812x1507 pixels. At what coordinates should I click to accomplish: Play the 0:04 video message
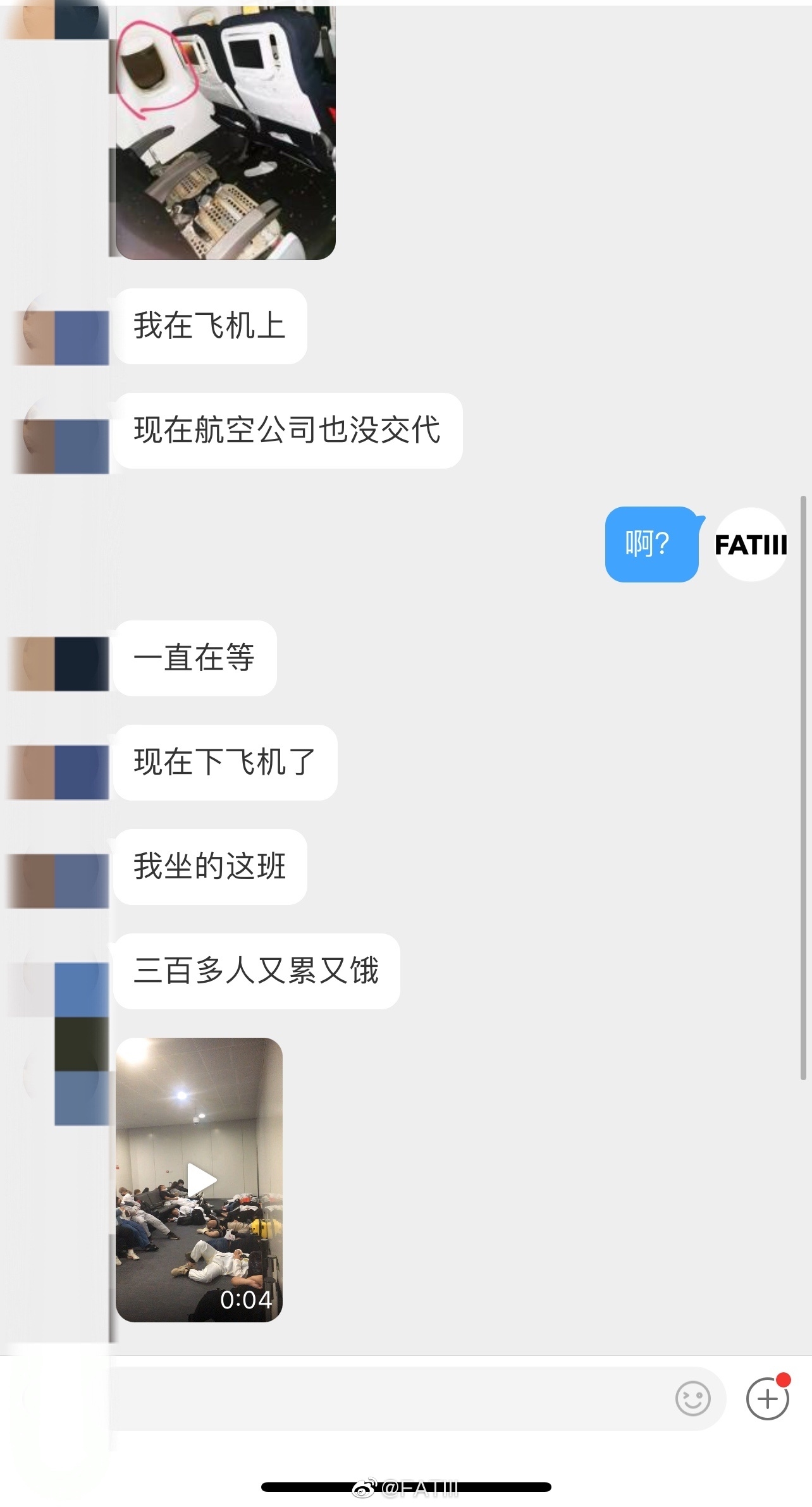tap(200, 1179)
